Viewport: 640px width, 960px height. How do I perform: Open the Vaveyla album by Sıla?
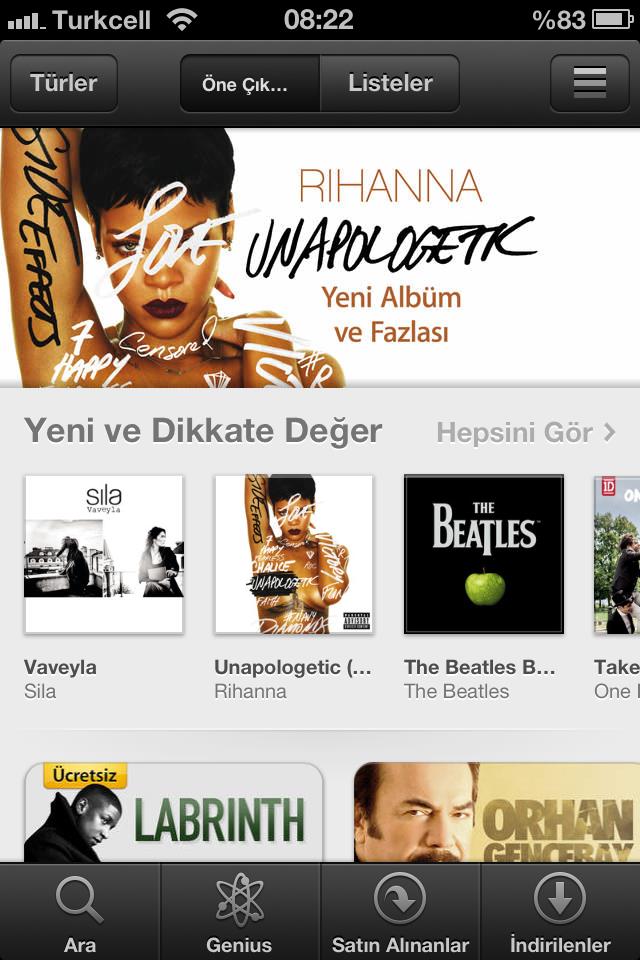(104, 554)
